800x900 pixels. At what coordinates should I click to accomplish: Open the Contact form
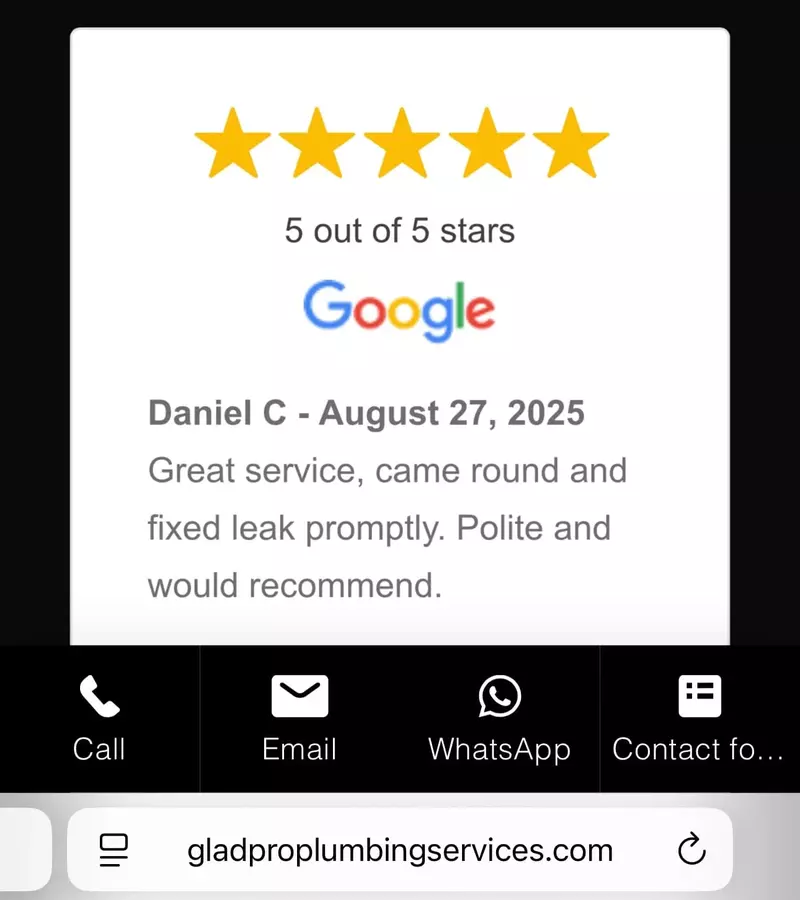point(699,718)
